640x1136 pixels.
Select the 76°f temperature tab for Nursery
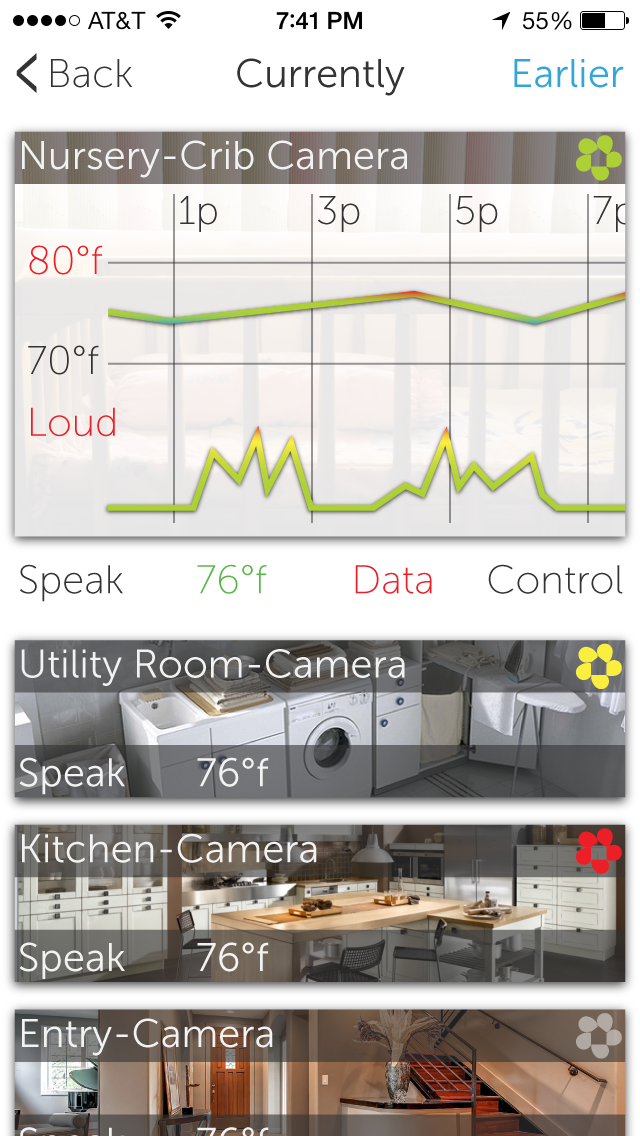point(232,581)
